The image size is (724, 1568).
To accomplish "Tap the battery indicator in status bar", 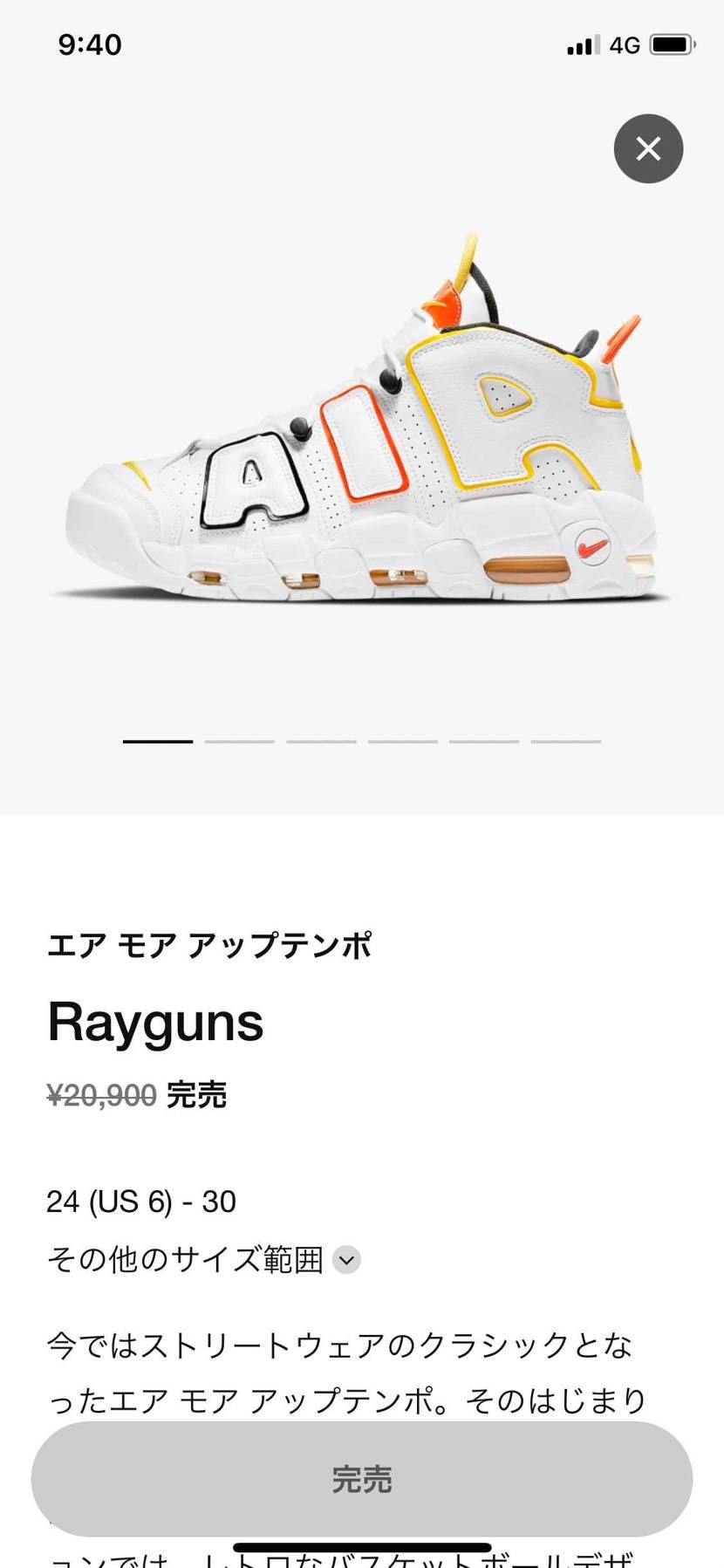I will pyautogui.click(x=671, y=44).
